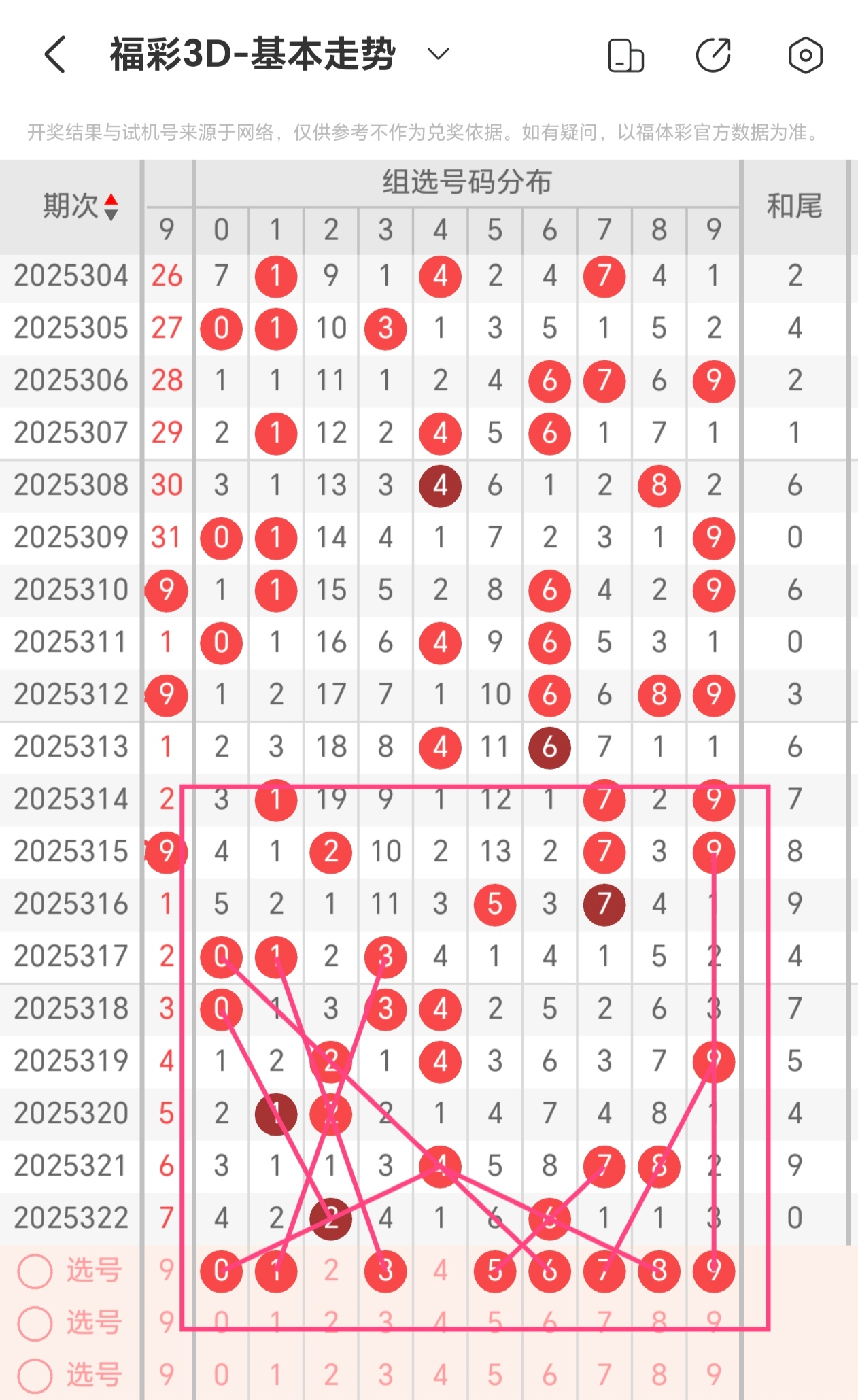Tap the screen rotation icon in the top bar

[x=625, y=55]
